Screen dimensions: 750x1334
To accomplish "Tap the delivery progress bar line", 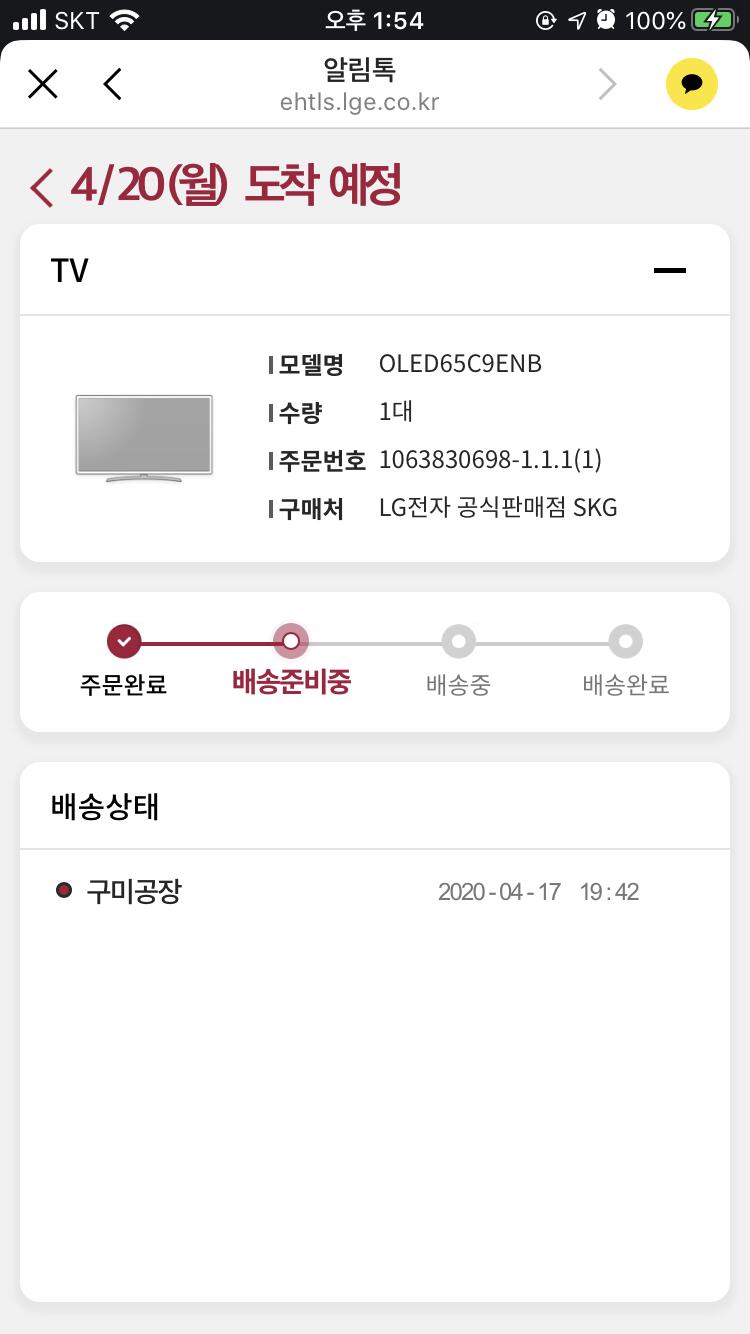I will pyautogui.click(x=374, y=641).
